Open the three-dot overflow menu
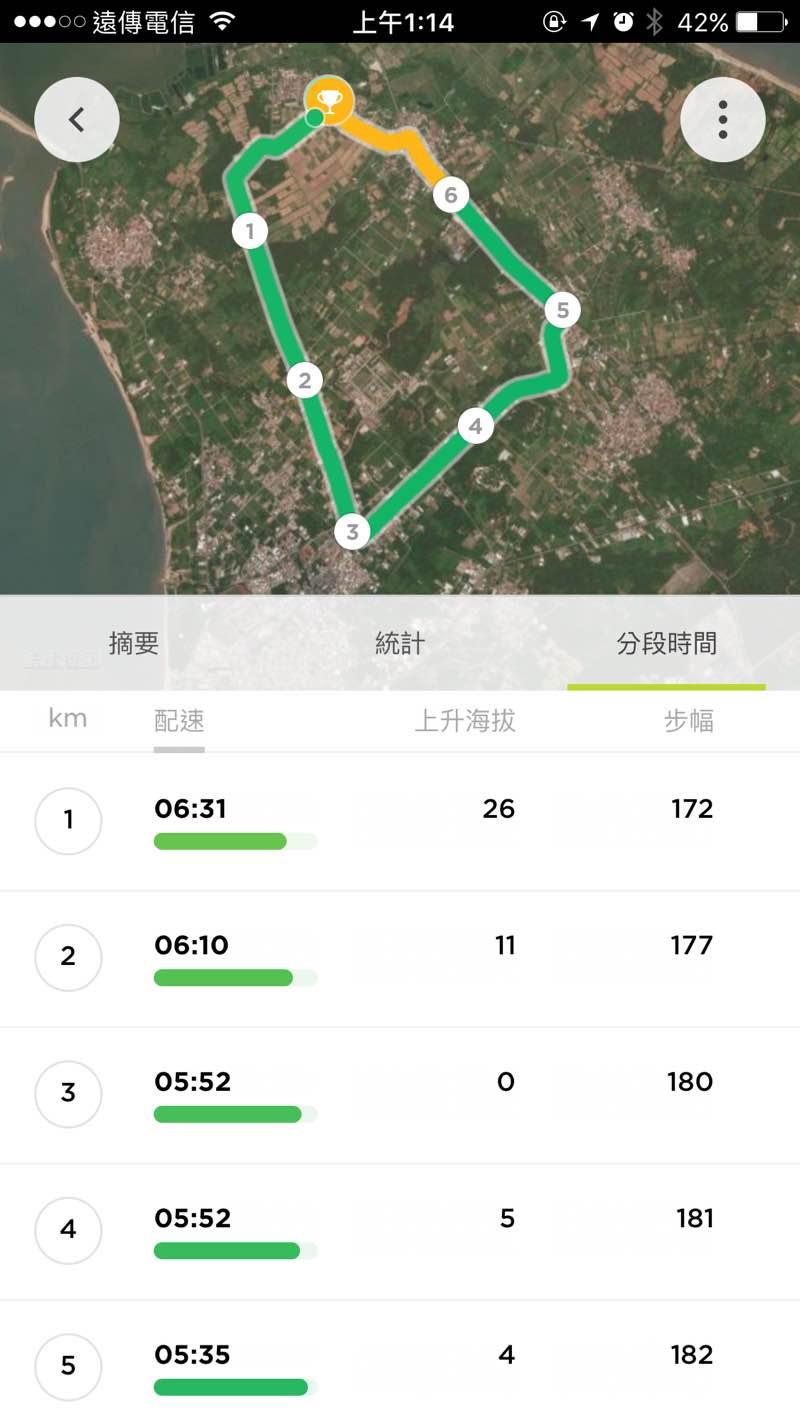This screenshot has width=800, height=1423. click(722, 120)
